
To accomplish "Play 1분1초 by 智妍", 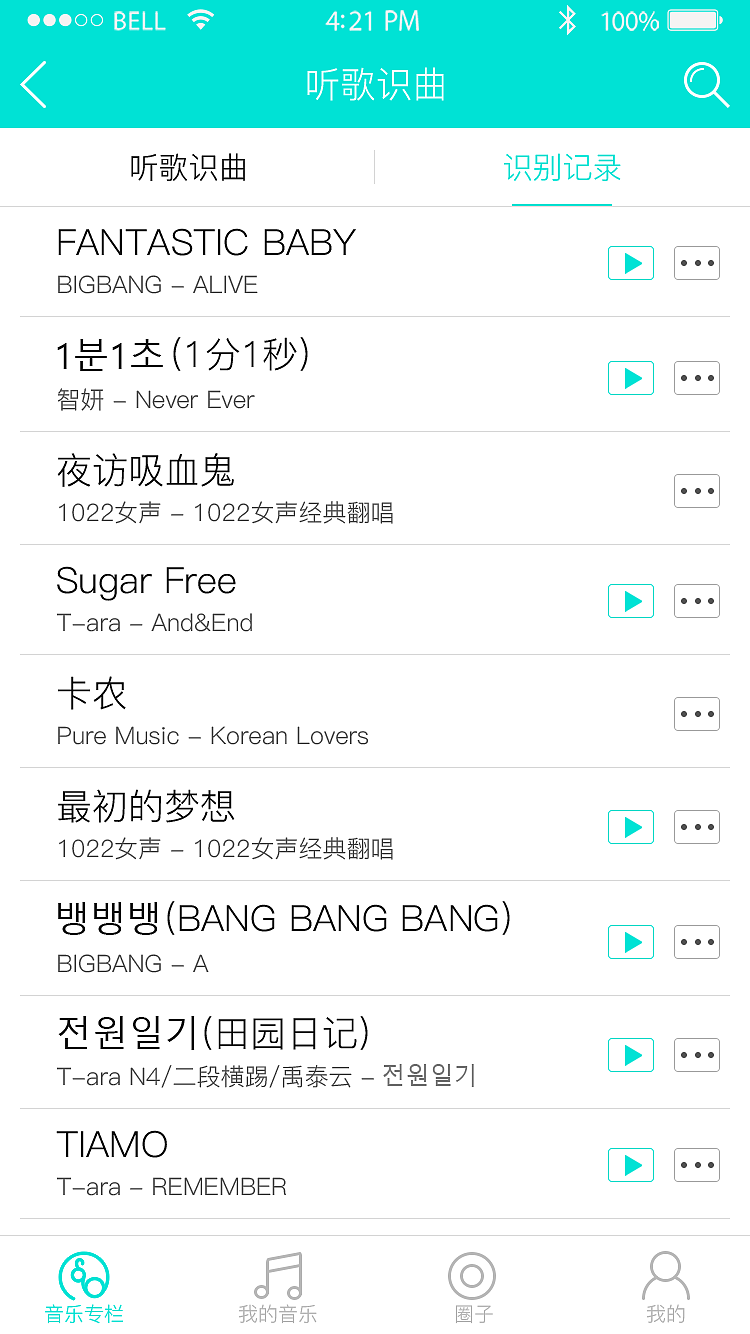I will [630, 377].
